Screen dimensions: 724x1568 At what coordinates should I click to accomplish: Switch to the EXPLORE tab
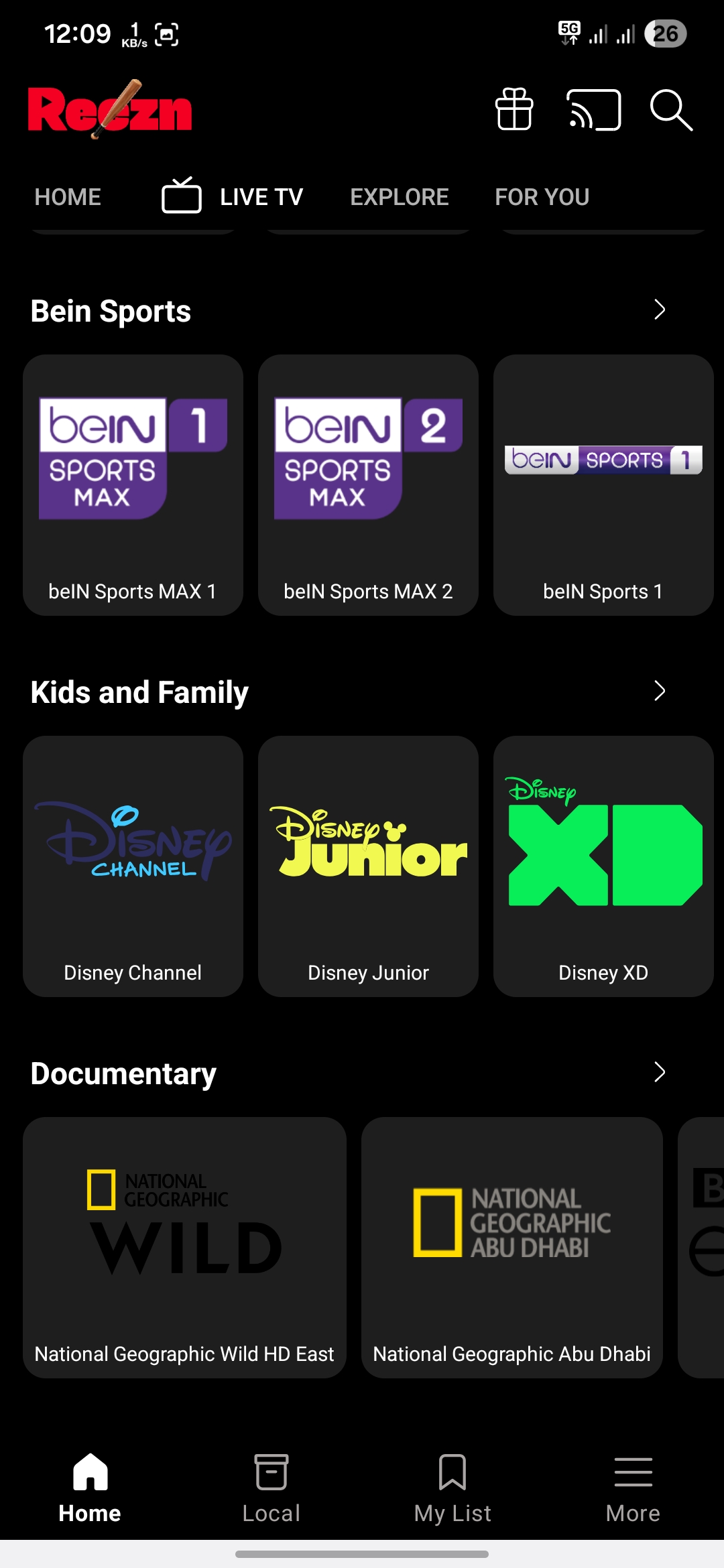click(399, 196)
